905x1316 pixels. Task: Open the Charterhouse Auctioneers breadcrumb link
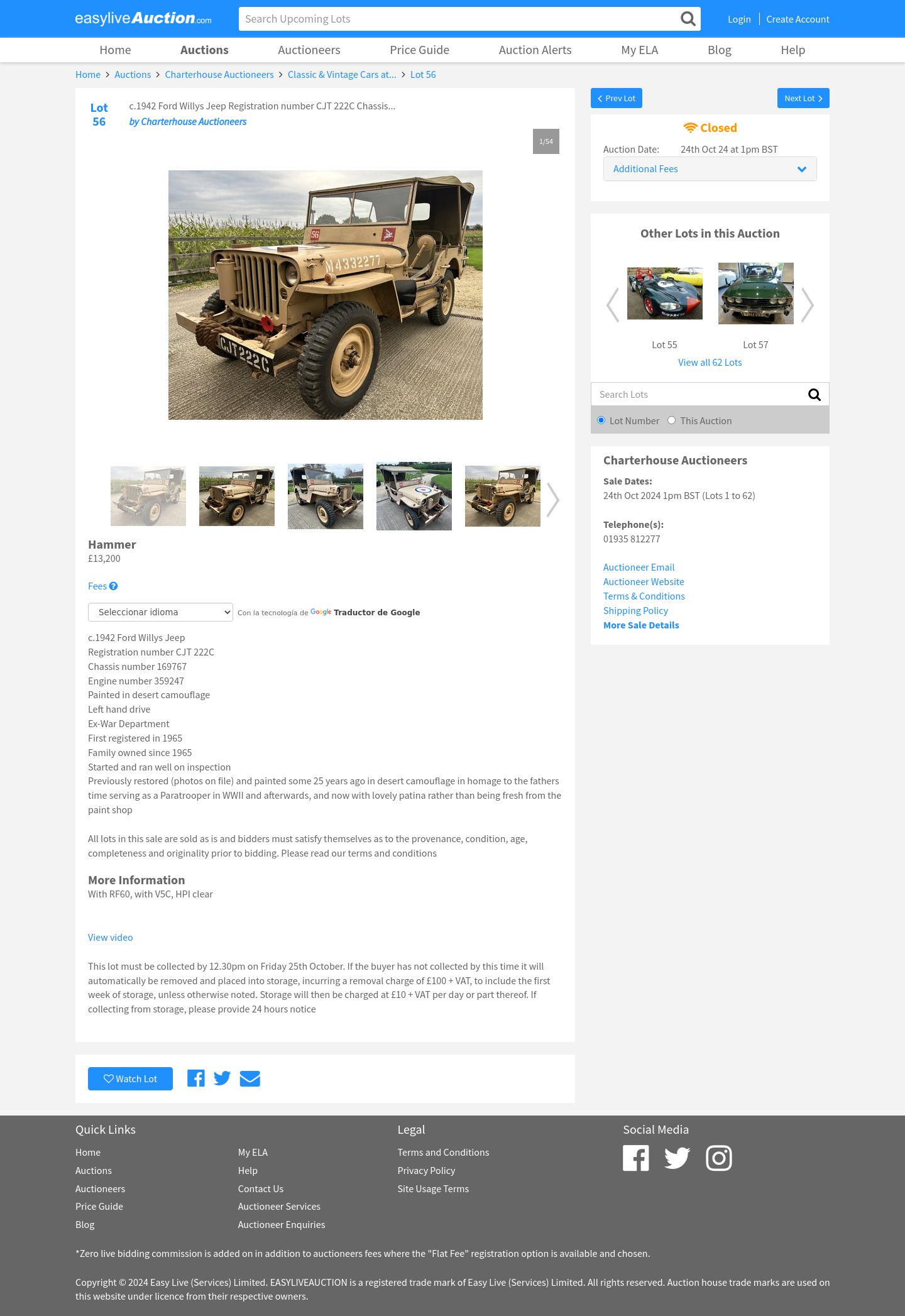[x=219, y=75]
